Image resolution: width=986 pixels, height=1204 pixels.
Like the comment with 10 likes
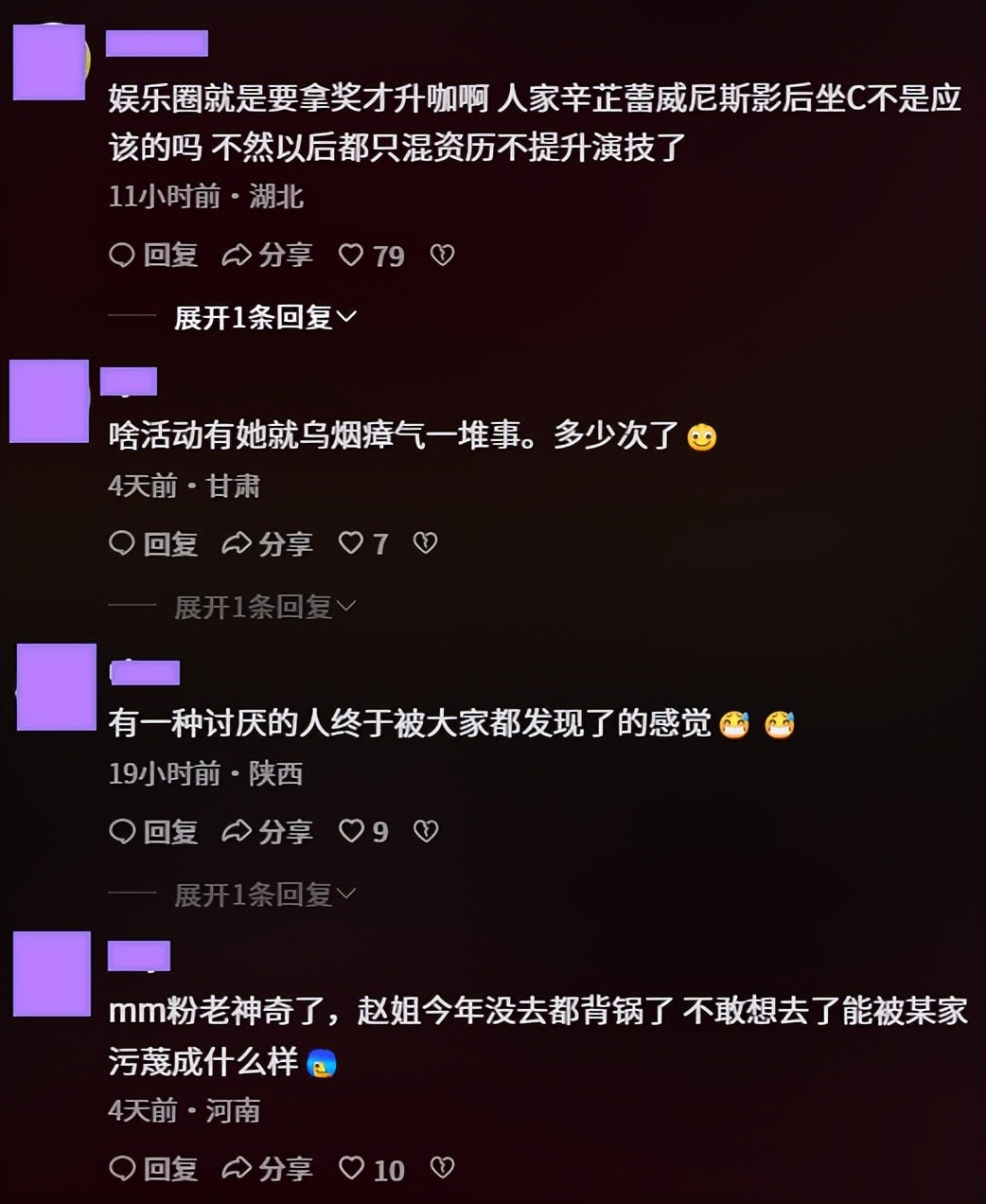372,1169
